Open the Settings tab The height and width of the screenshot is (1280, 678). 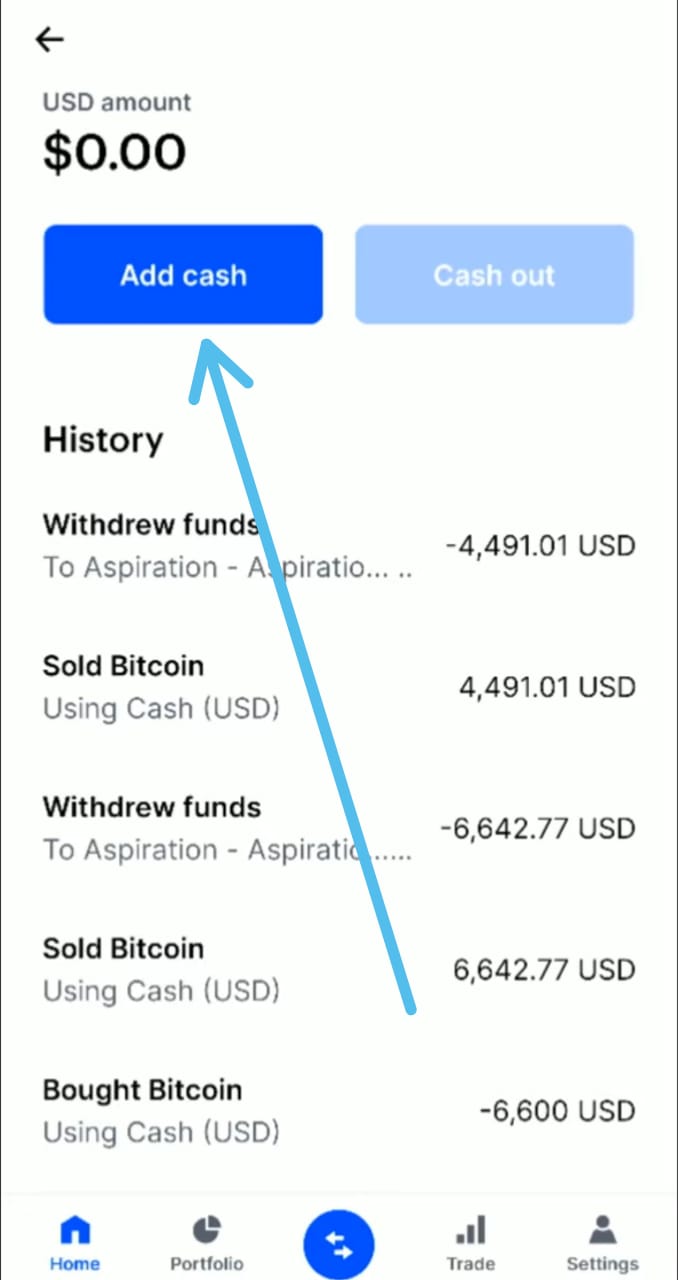603,1243
